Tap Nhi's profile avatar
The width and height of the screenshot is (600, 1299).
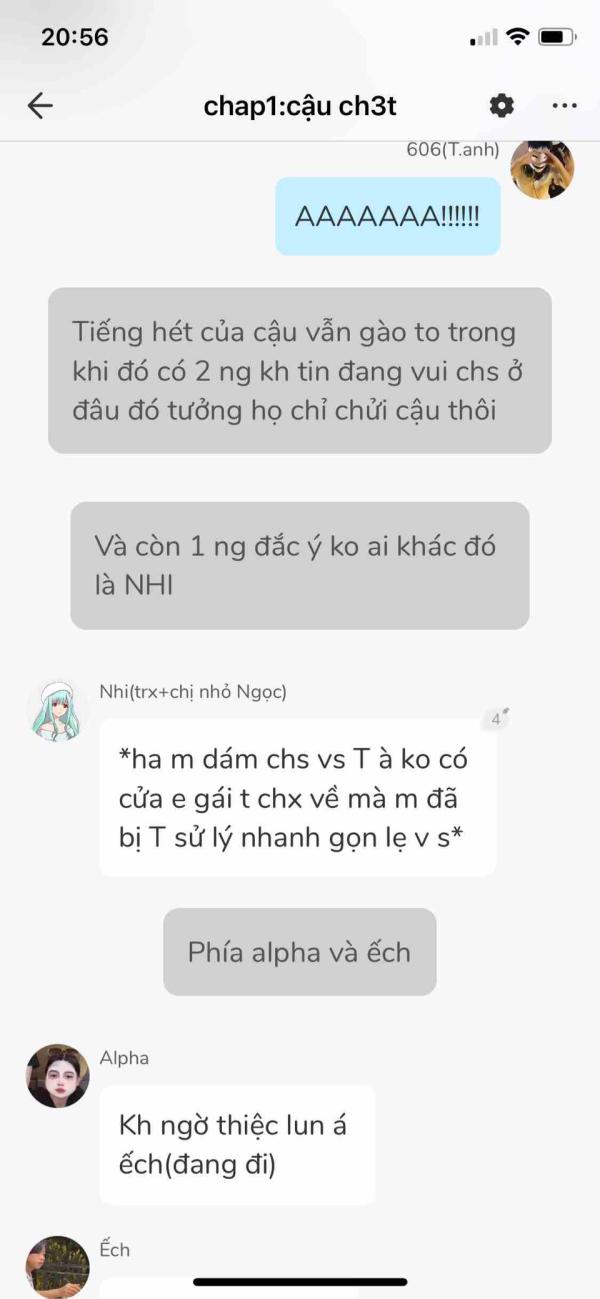[x=57, y=711]
